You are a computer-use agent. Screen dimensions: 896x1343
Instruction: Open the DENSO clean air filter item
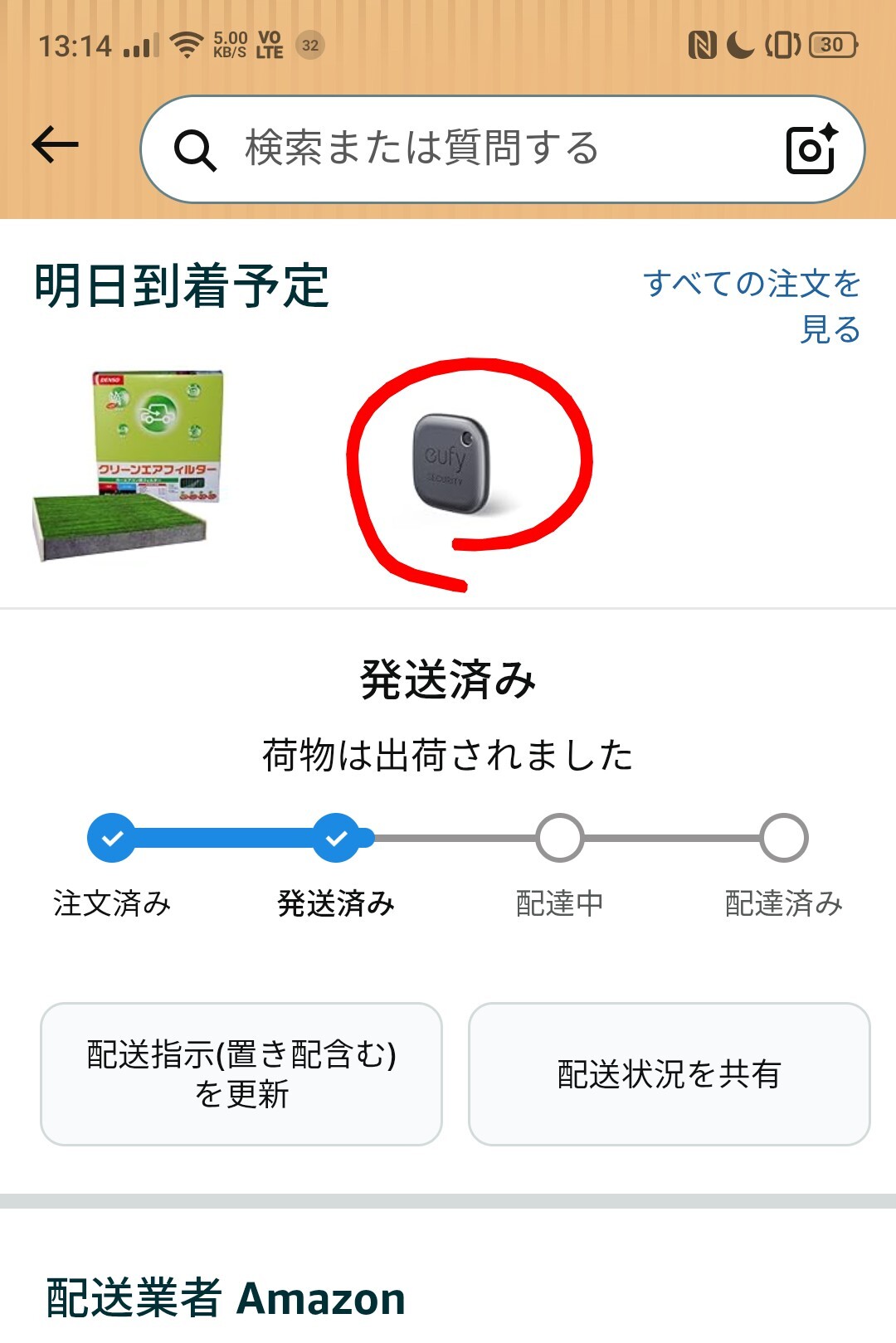[x=129, y=465]
